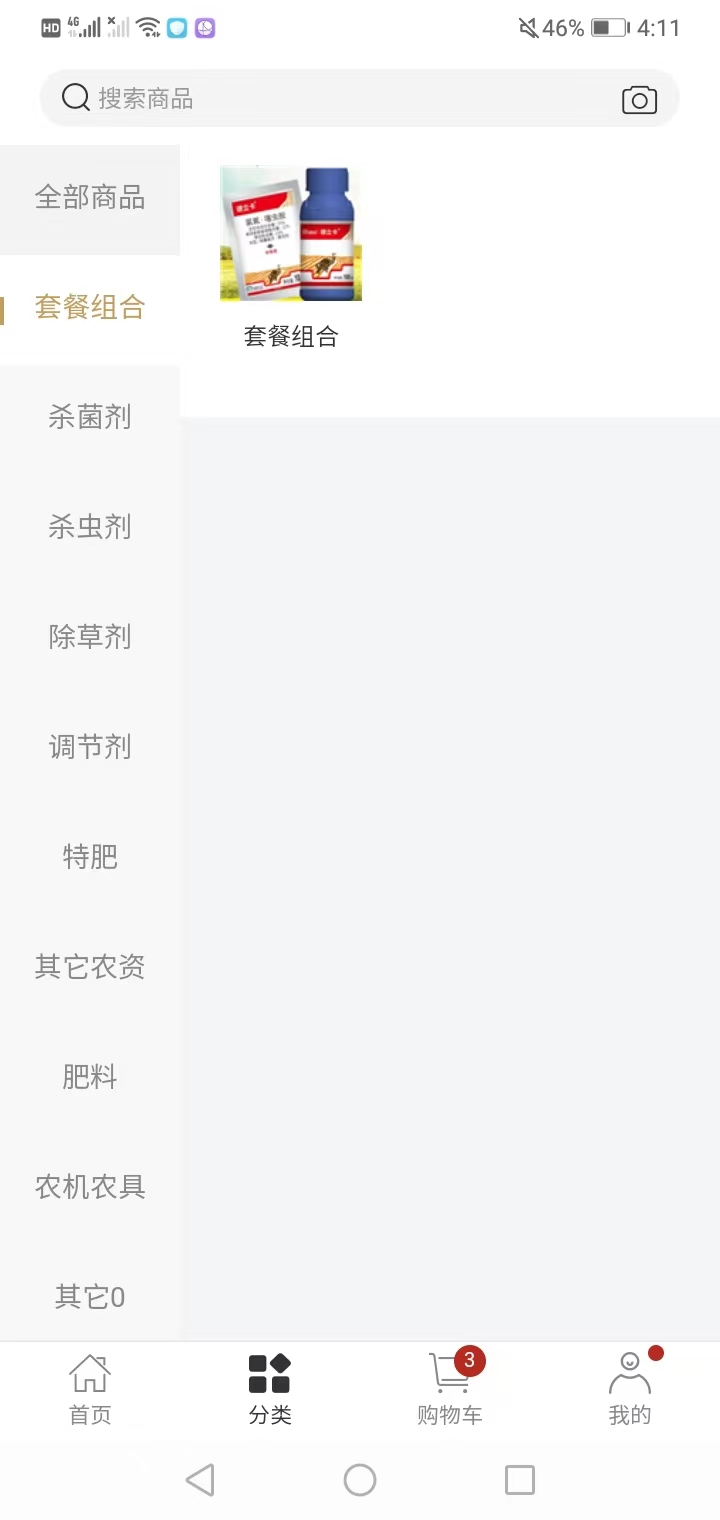This screenshot has height=1520, width=720.
Task: Tap the Android back navigation icon
Action: point(200,1479)
